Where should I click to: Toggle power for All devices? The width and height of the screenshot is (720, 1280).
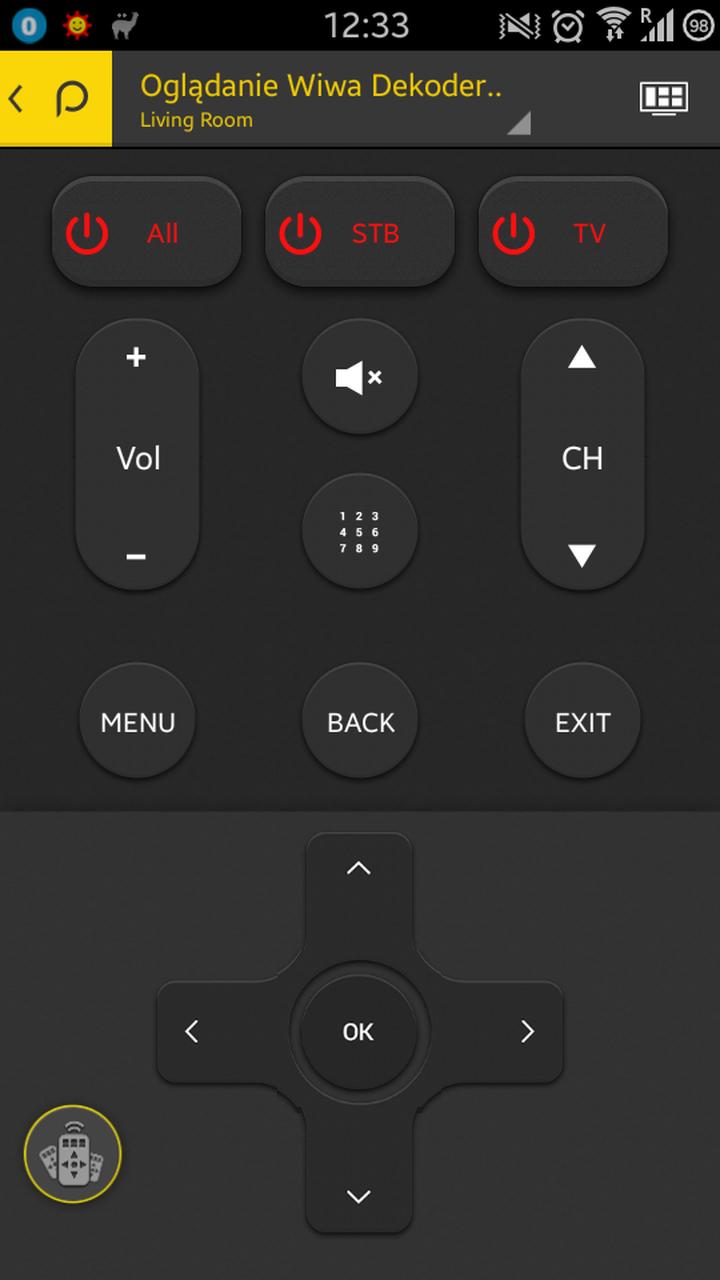point(146,231)
